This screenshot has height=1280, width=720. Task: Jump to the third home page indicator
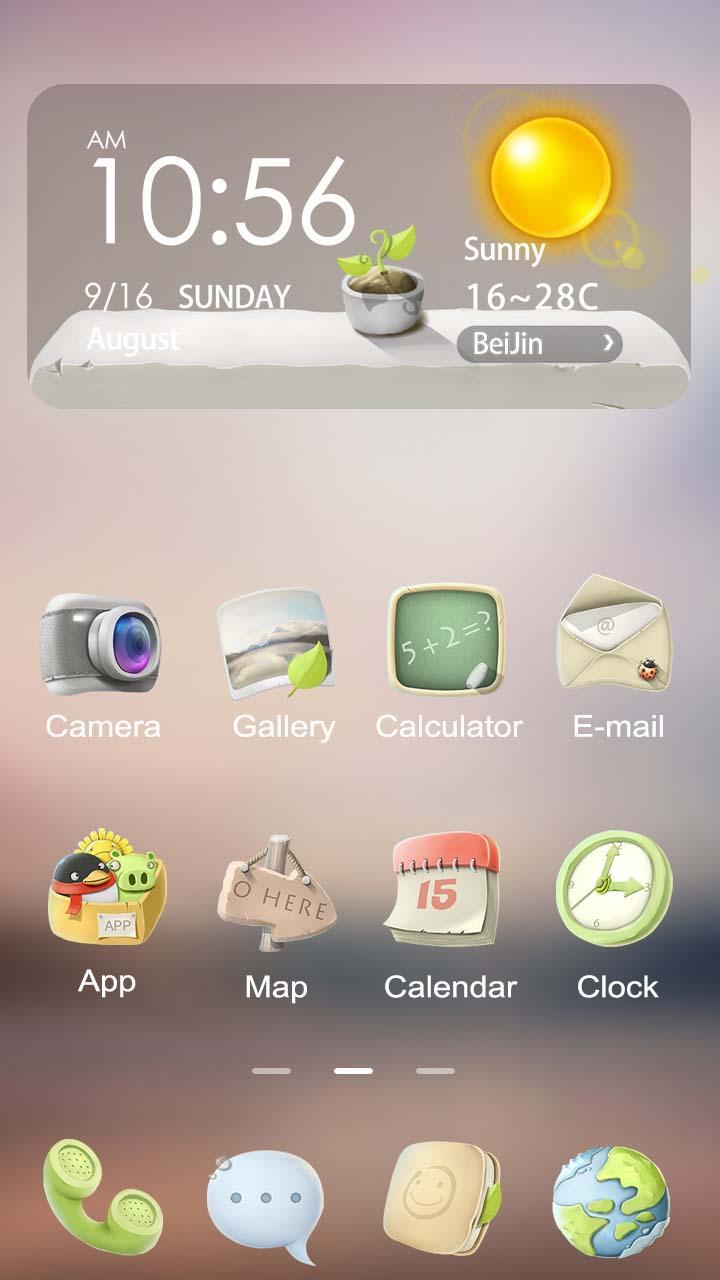coord(435,1071)
